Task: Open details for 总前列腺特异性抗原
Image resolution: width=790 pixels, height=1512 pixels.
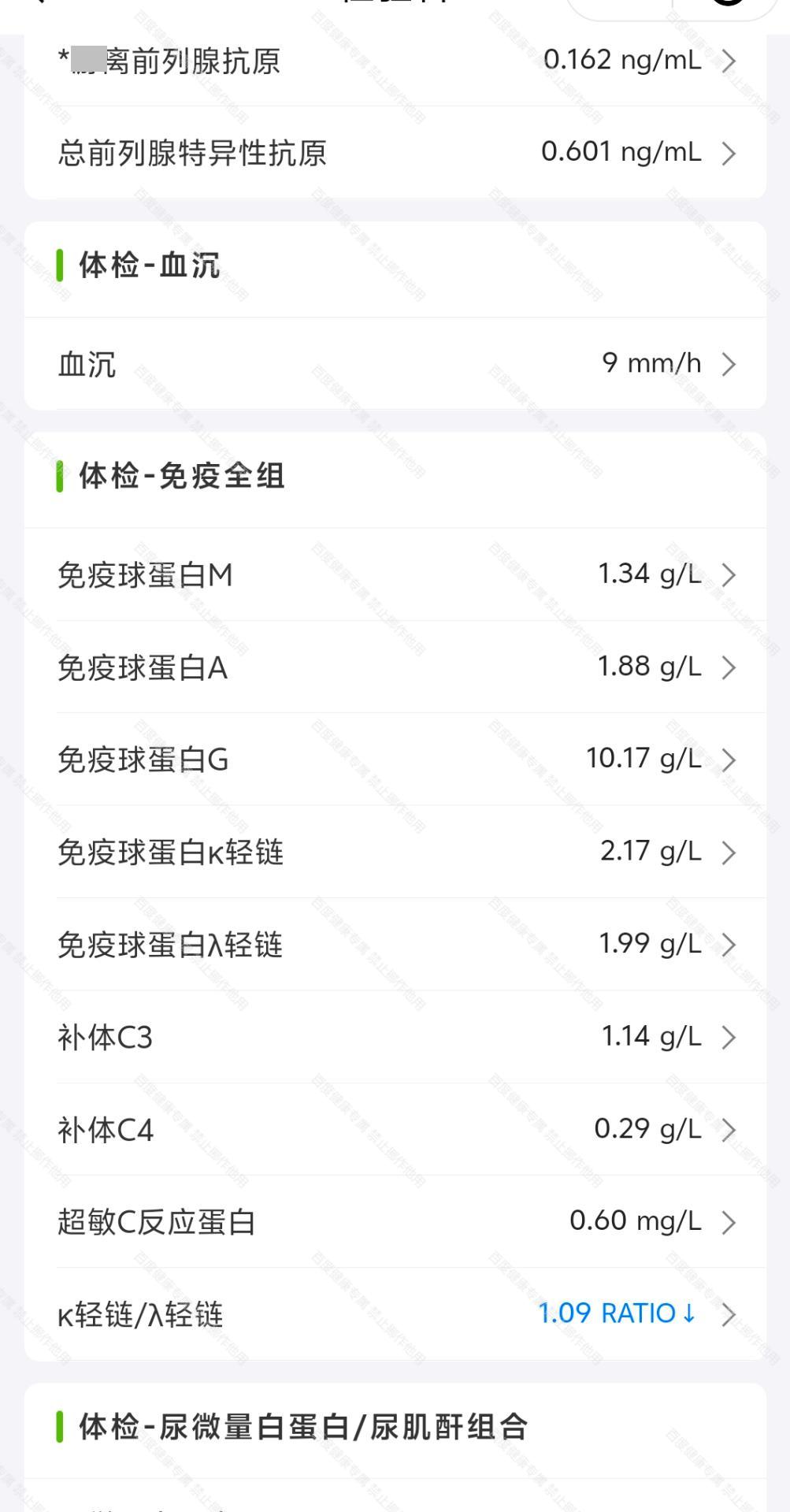Action: coord(394,152)
